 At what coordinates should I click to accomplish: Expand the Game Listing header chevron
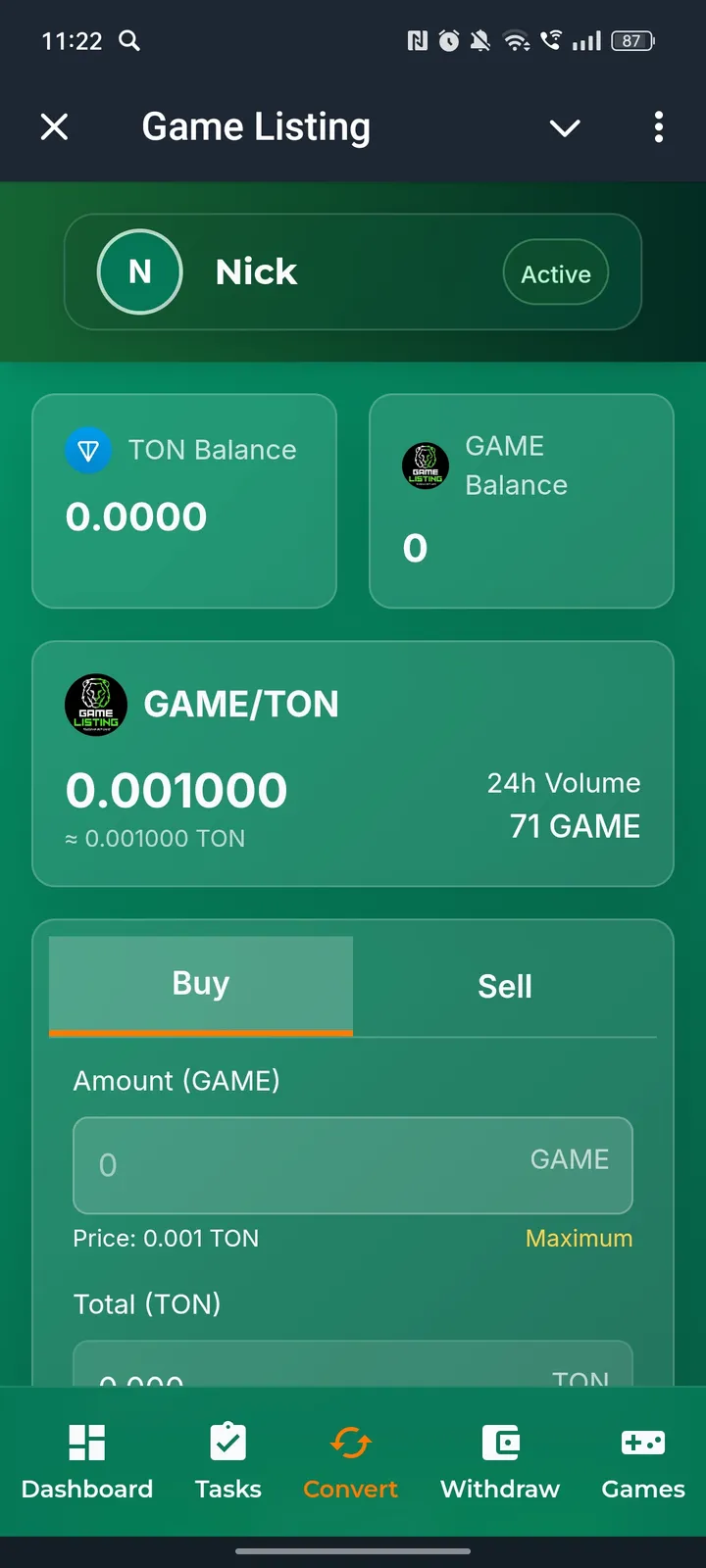tap(564, 127)
